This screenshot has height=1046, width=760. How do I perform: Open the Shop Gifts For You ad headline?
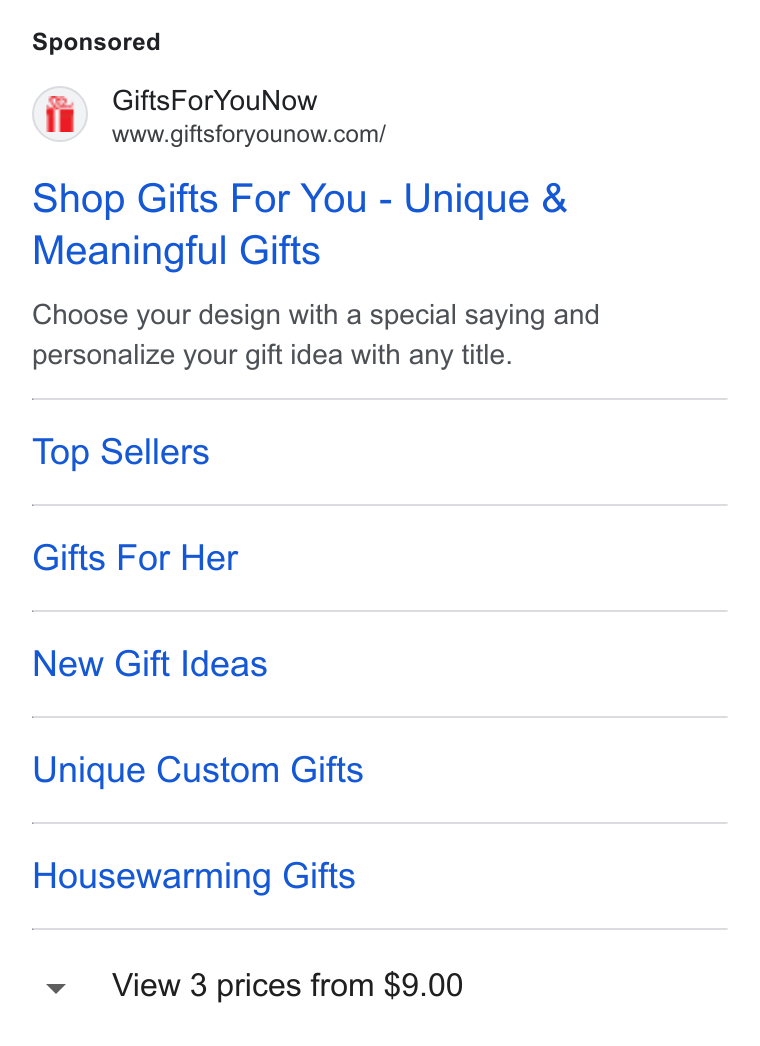[300, 225]
